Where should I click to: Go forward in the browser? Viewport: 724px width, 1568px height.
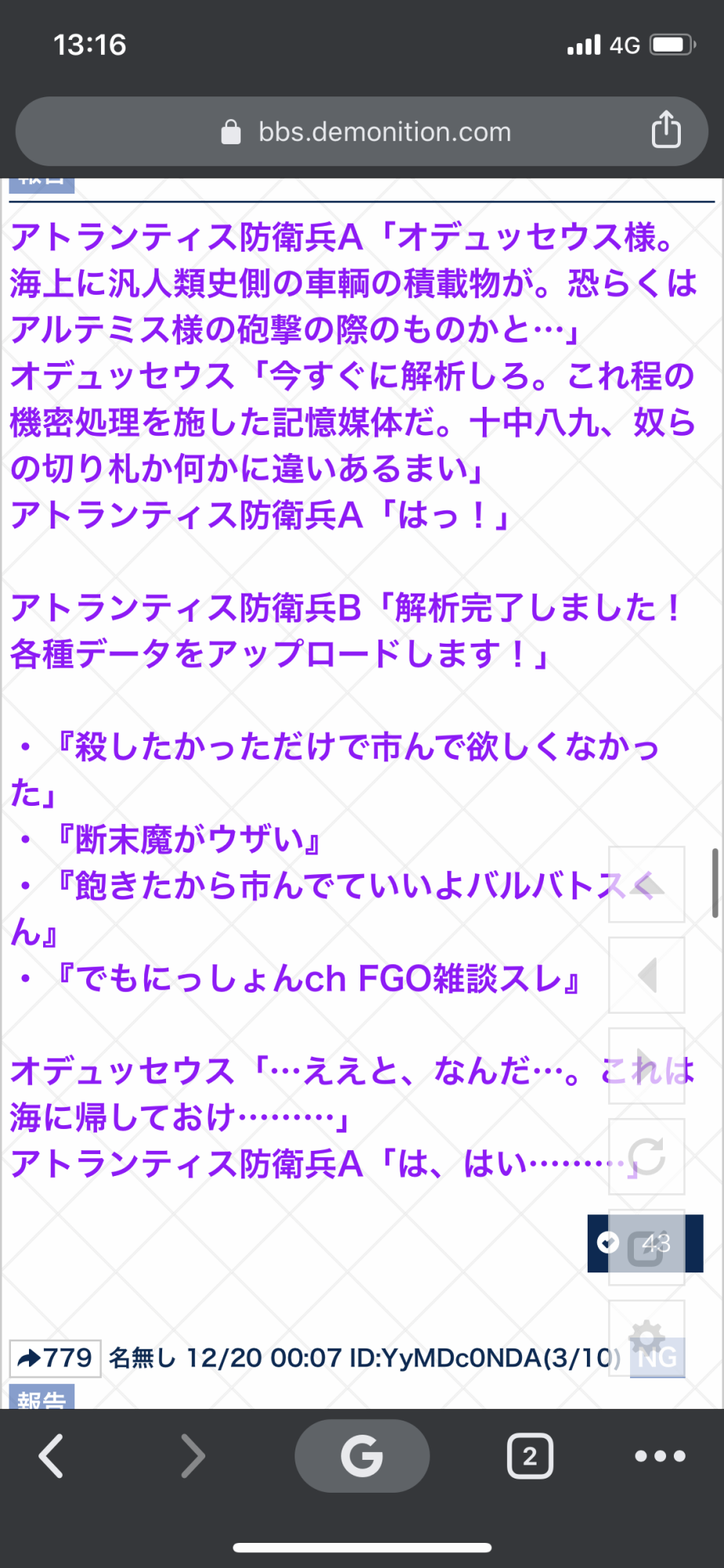[x=193, y=1456]
